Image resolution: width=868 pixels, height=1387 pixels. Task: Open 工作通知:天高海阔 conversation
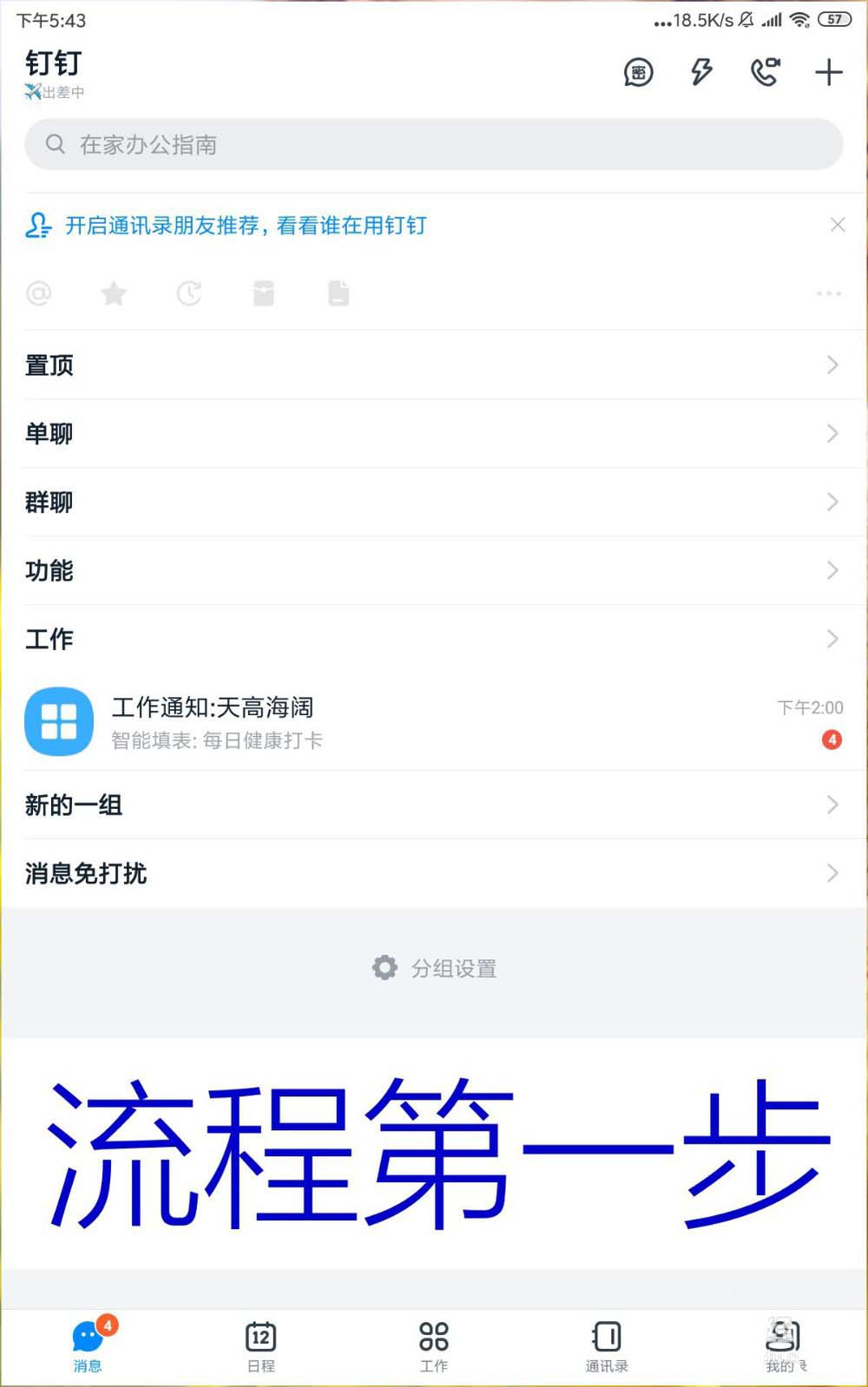(x=434, y=722)
